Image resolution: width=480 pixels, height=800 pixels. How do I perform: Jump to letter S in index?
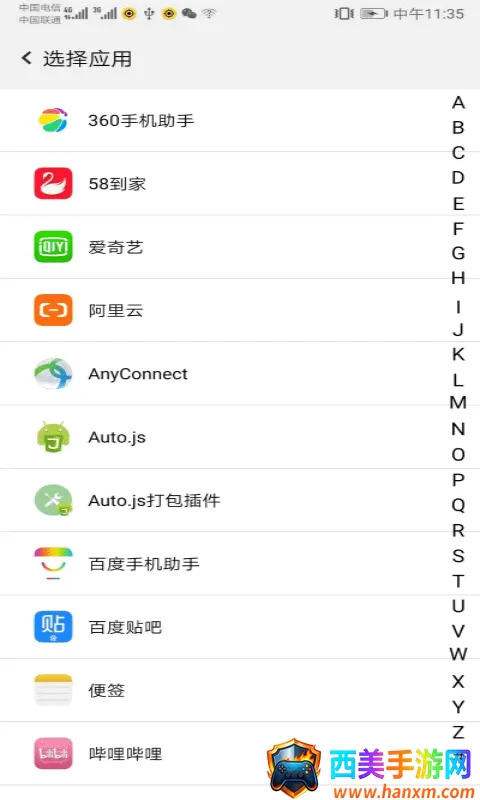coord(458,556)
